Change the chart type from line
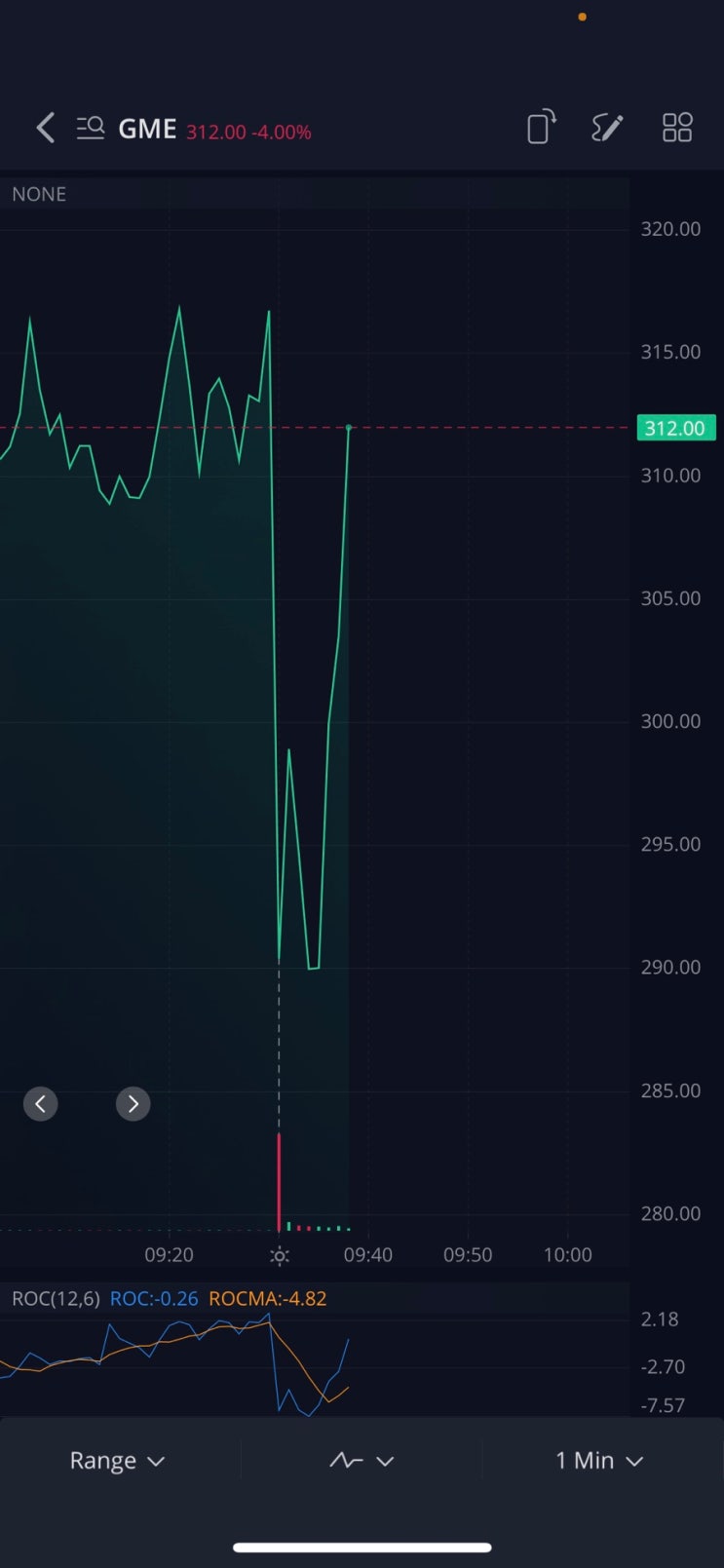This screenshot has width=724, height=1568. pyautogui.click(x=361, y=1460)
